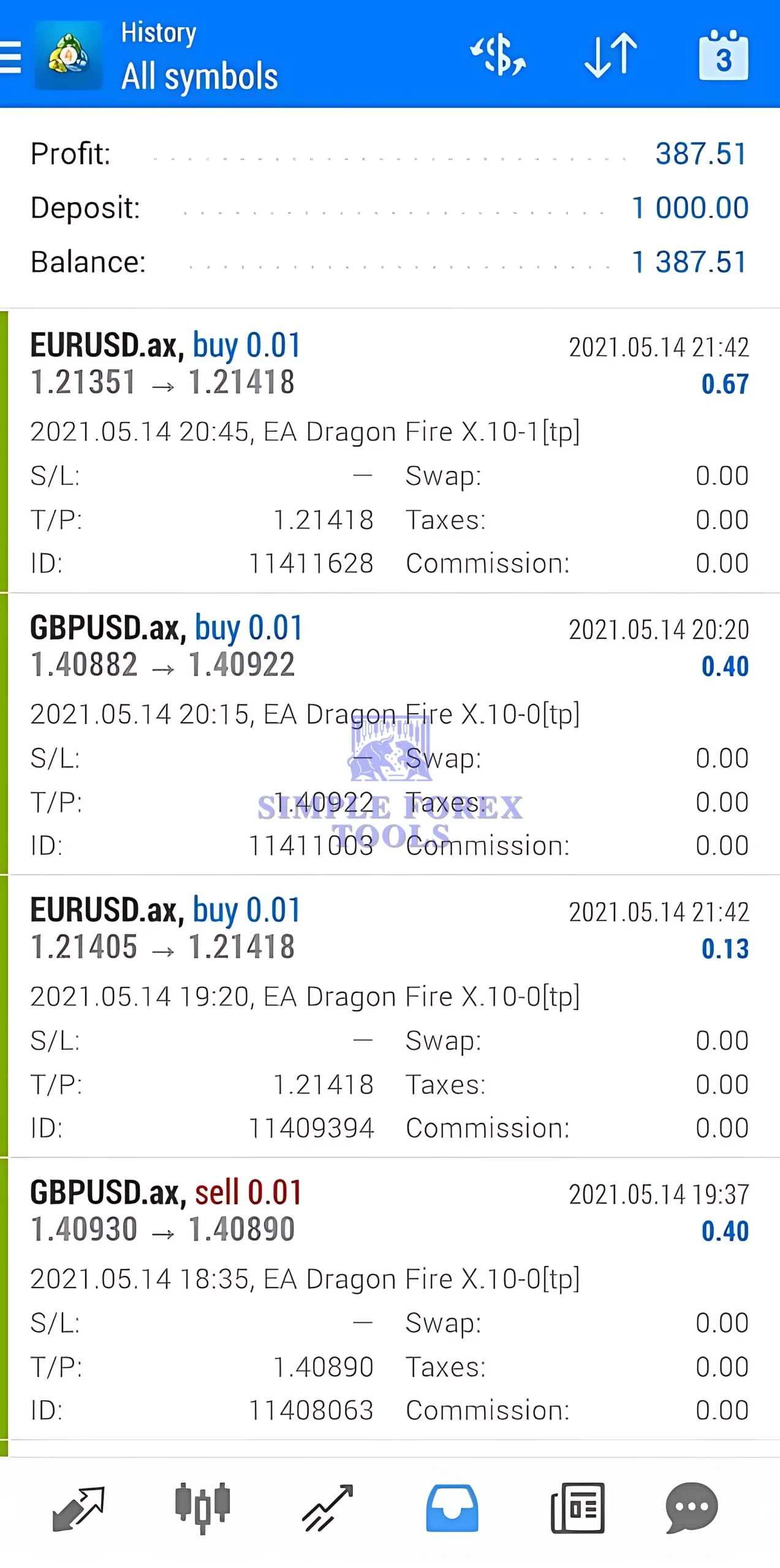This screenshot has height=1568, width=780.
Task: Change sorting with the up-down arrows icon
Action: pos(611,55)
